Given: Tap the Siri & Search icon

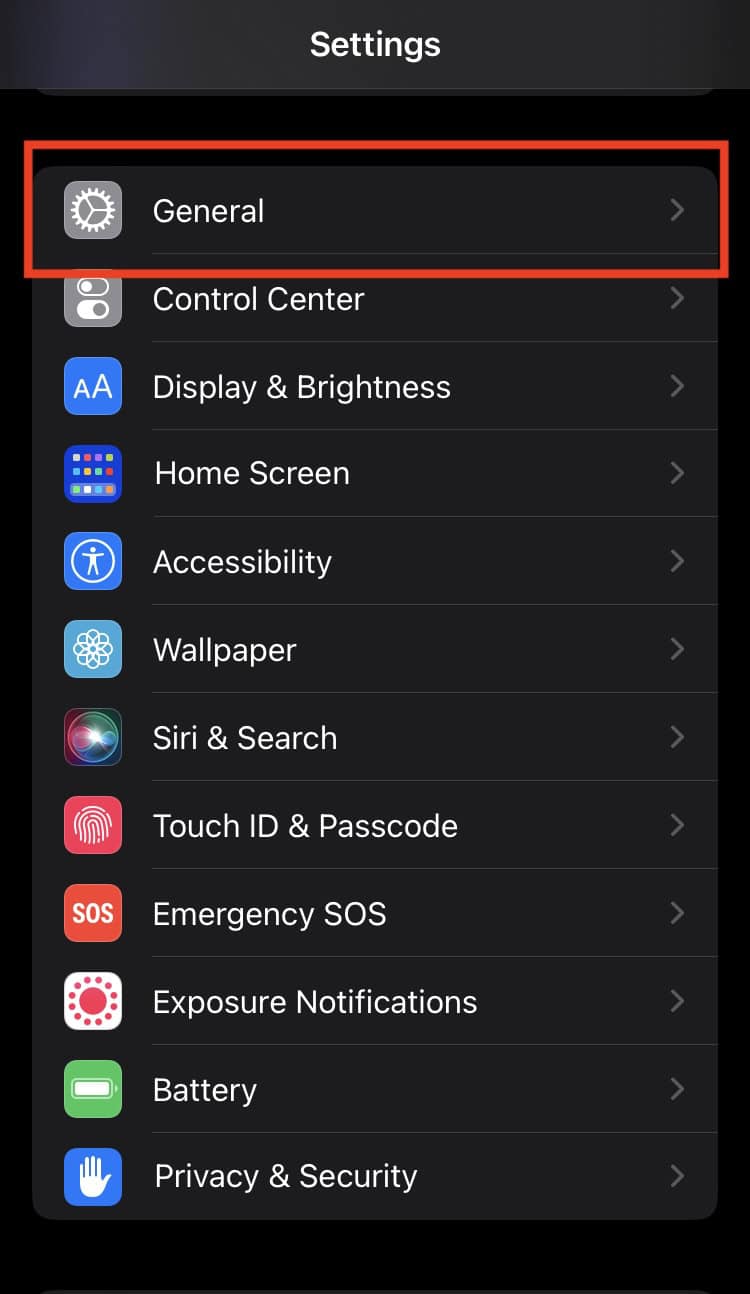Looking at the screenshot, I should (93, 737).
